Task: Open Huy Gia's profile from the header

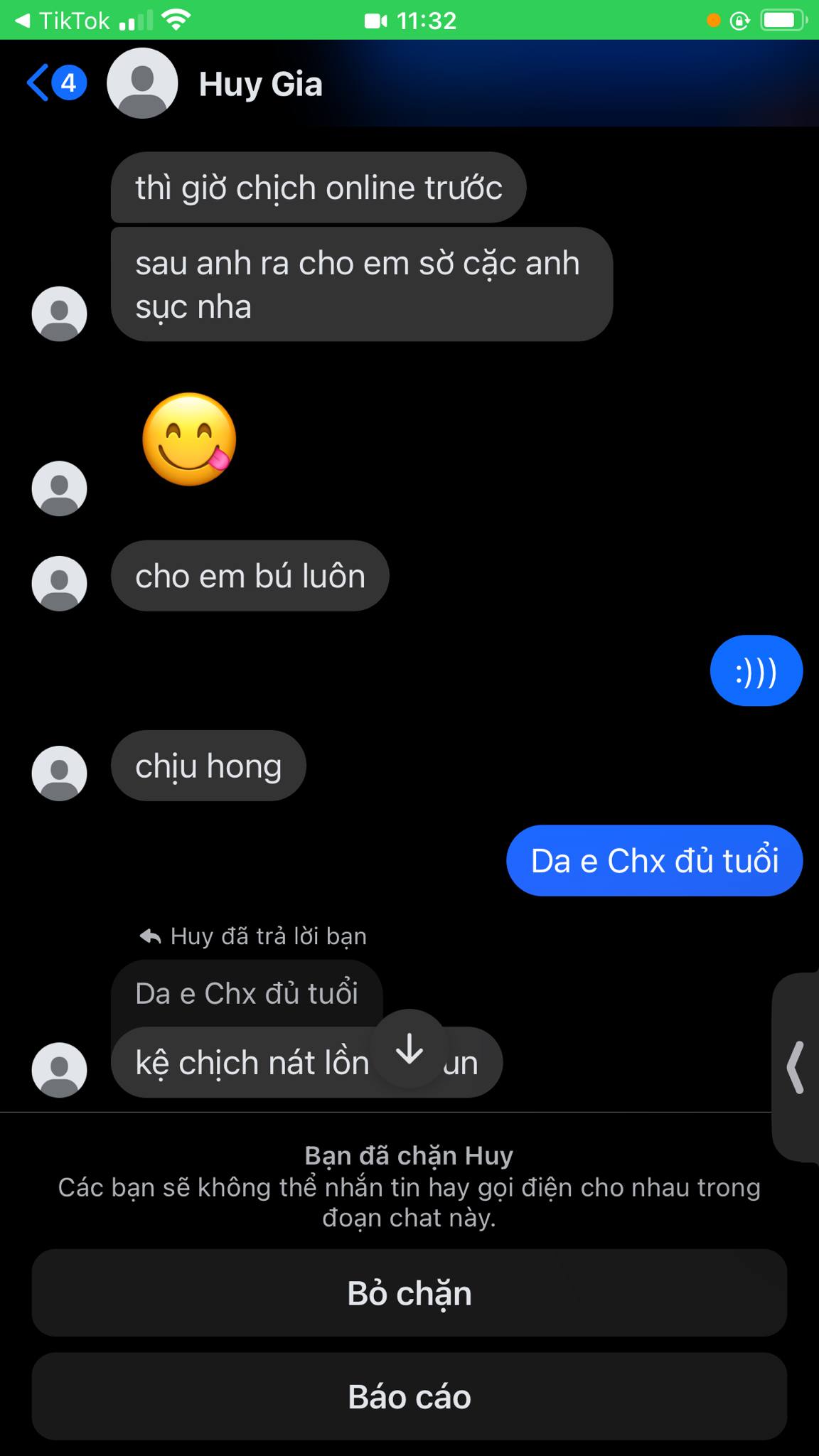Action: tap(259, 85)
